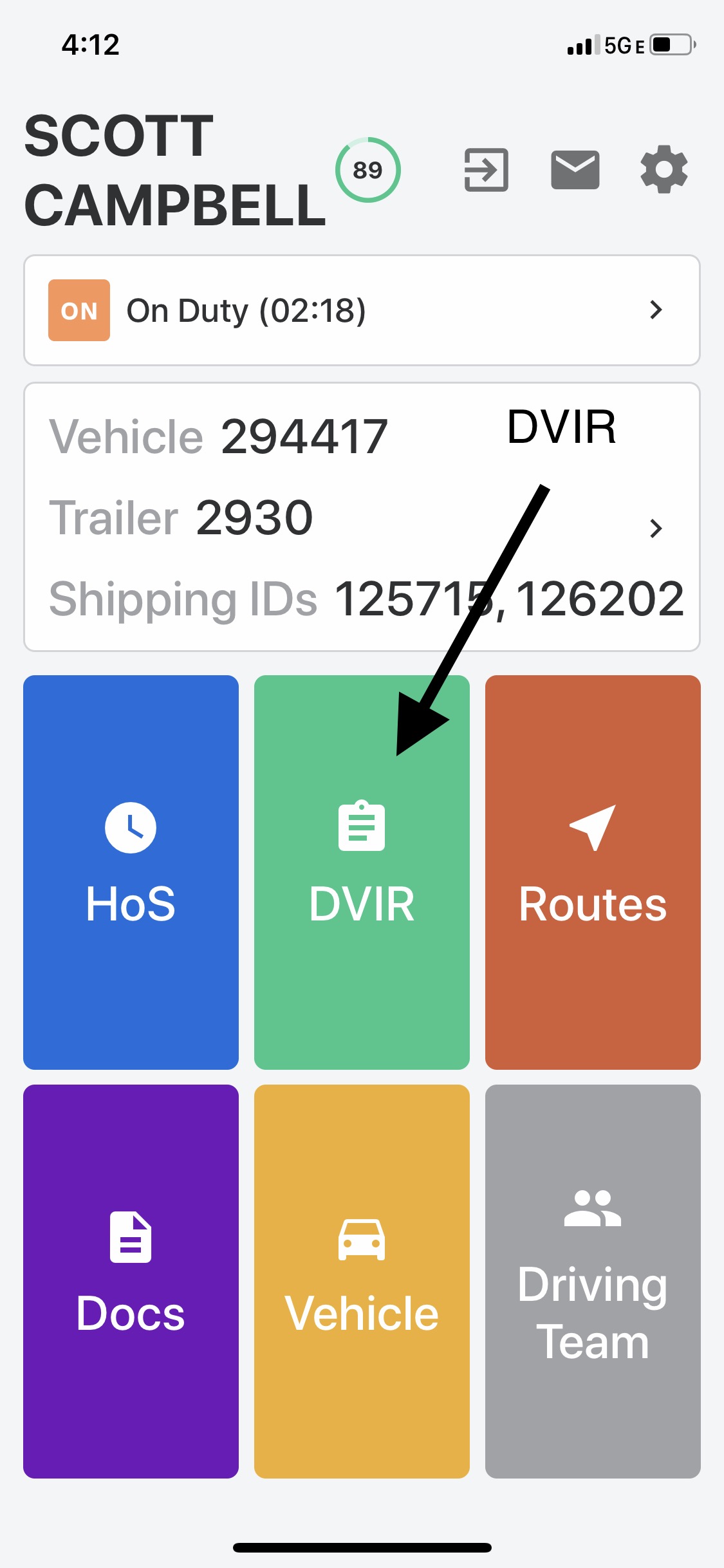Select the yellow Vehicle tile
This screenshot has height=1568, width=724.
point(362,1281)
